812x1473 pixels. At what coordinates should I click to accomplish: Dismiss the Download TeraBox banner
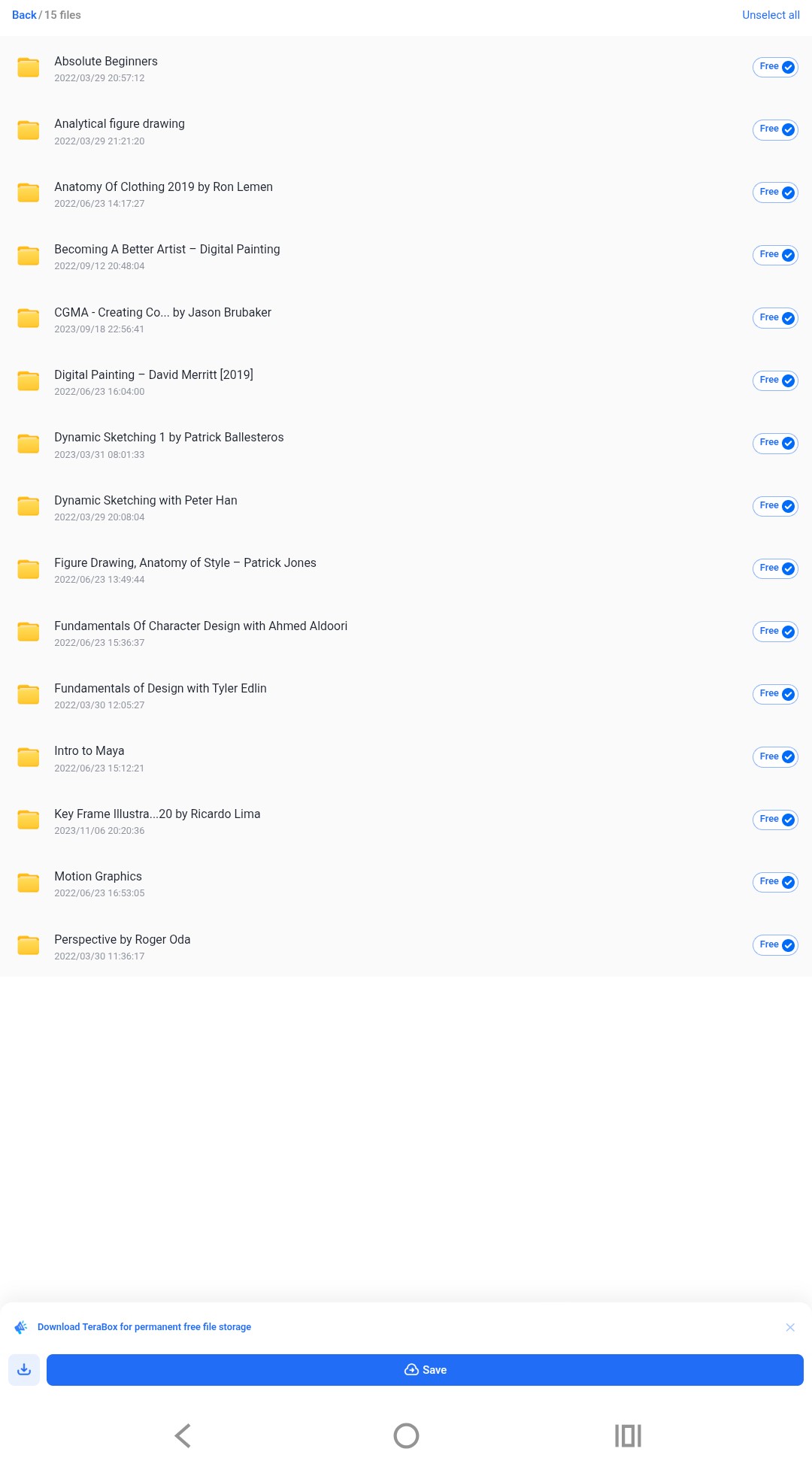pyautogui.click(x=789, y=1327)
